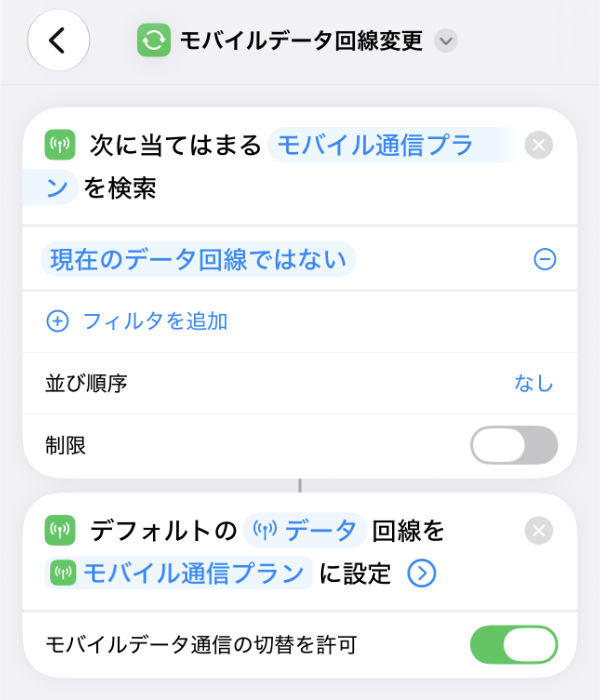This screenshot has width=600, height=700.
Task: Open the shortcut title dropdown chevron
Action: coord(446,41)
